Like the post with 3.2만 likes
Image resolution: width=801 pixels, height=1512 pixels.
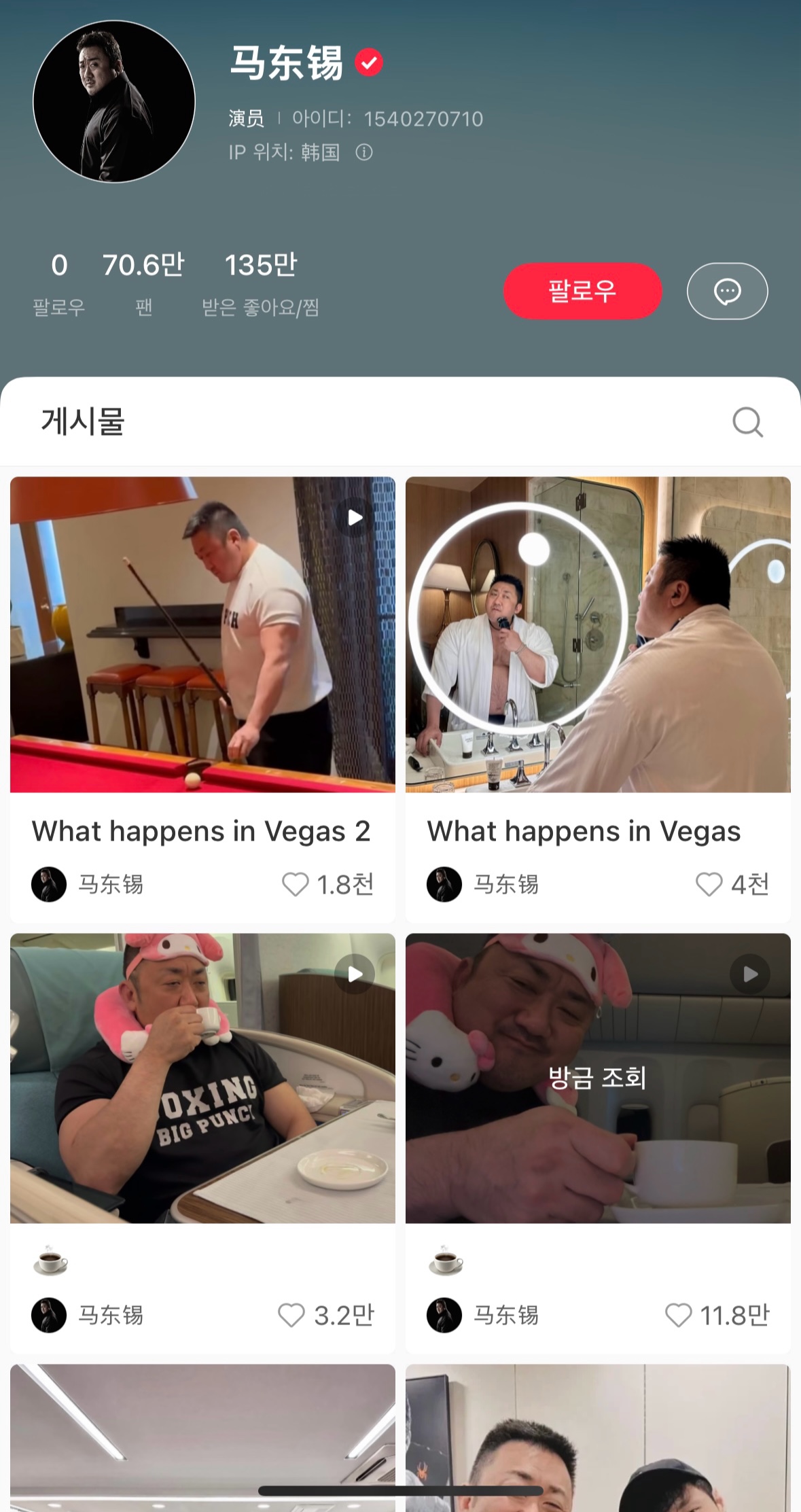(291, 1315)
